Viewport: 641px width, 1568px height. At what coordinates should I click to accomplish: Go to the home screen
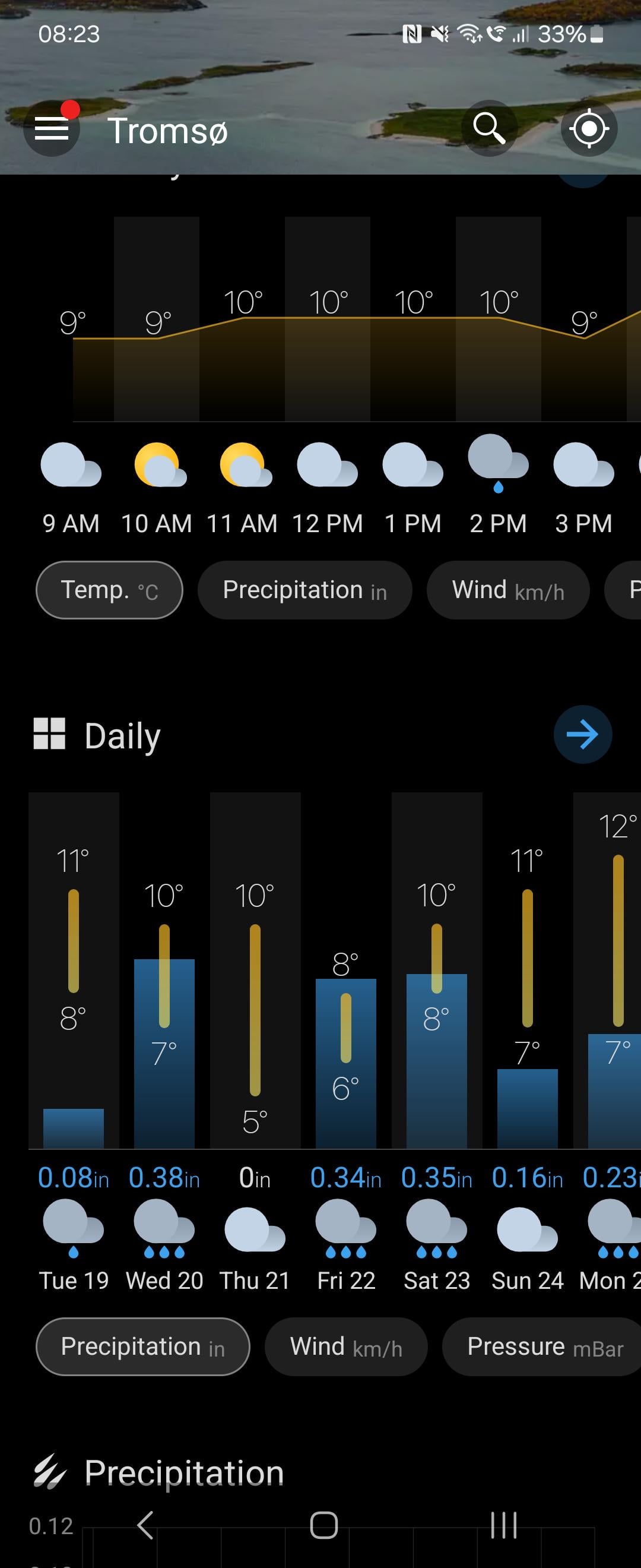(323, 1525)
